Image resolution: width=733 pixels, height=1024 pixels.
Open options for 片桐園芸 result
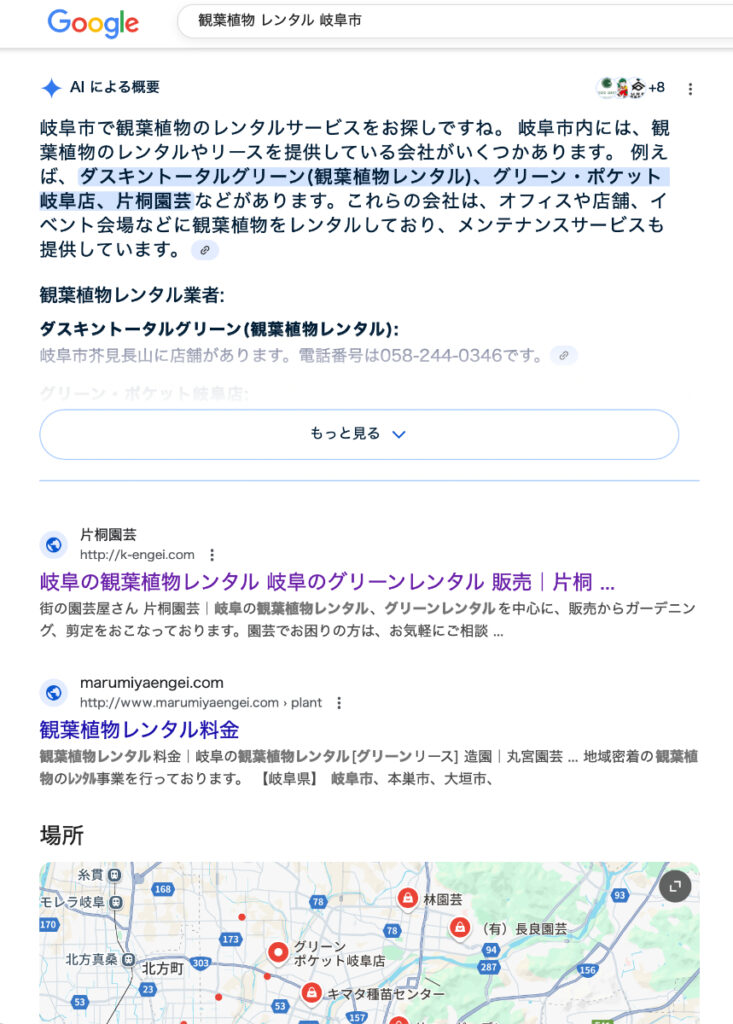click(x=212, y=555)
